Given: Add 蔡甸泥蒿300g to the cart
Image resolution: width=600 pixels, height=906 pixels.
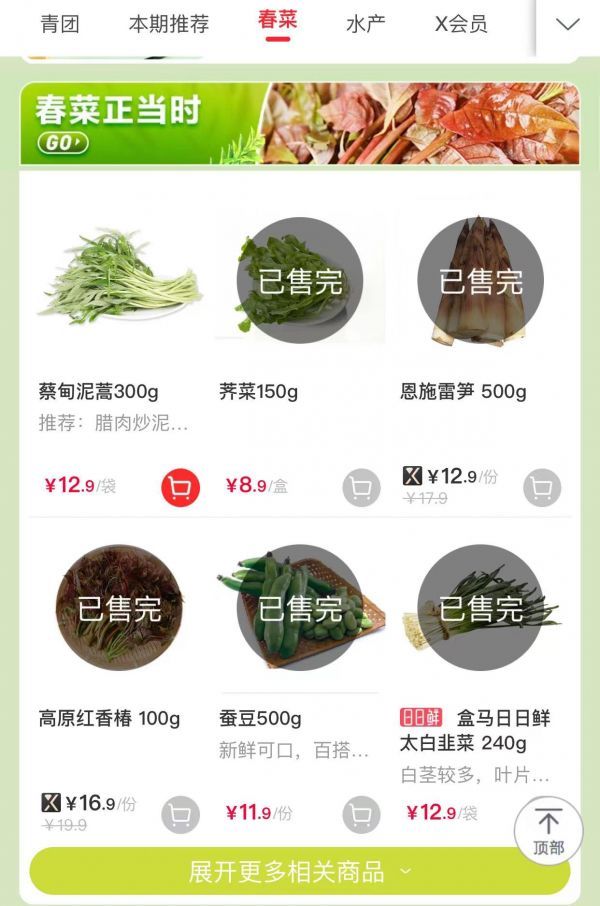Looking at the screenshot, I should 180,488.
